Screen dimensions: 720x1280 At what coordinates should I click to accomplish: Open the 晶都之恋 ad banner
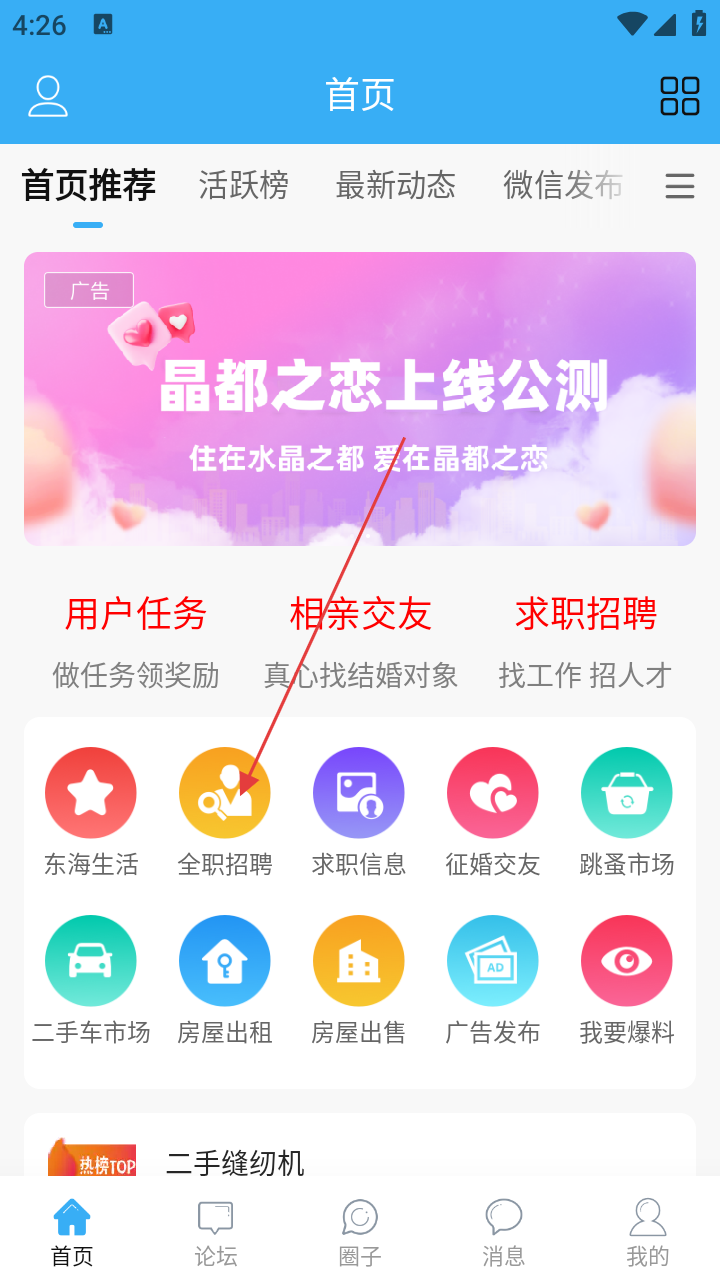pyautogui.click(x=360, y=398)
